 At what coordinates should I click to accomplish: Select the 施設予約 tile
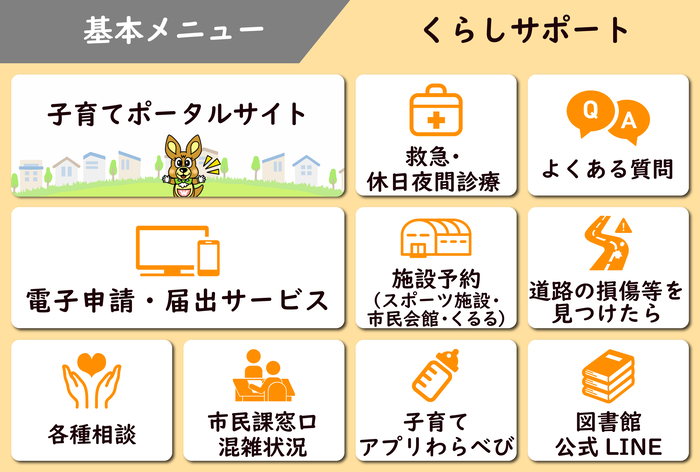coord(437,268)
